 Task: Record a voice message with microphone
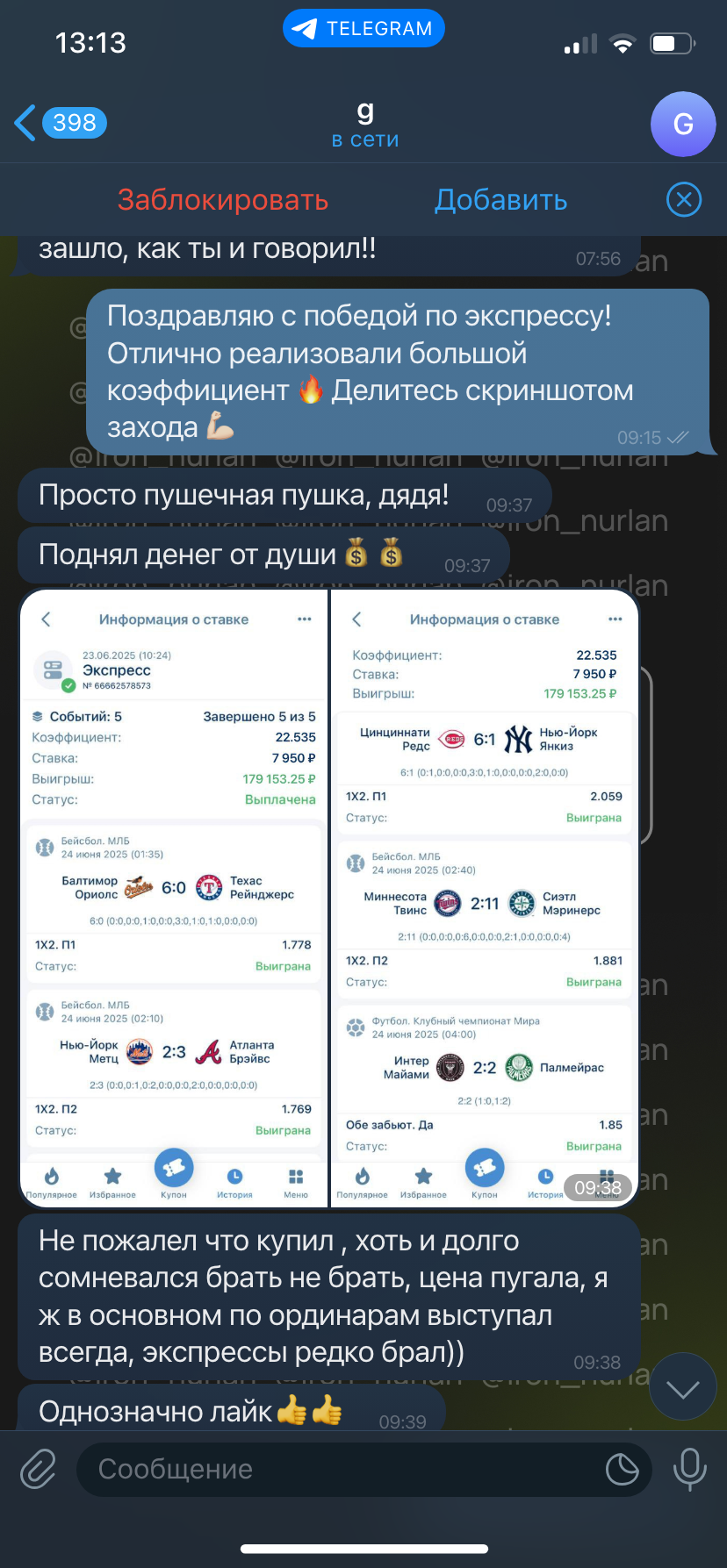coord(690,1469)
